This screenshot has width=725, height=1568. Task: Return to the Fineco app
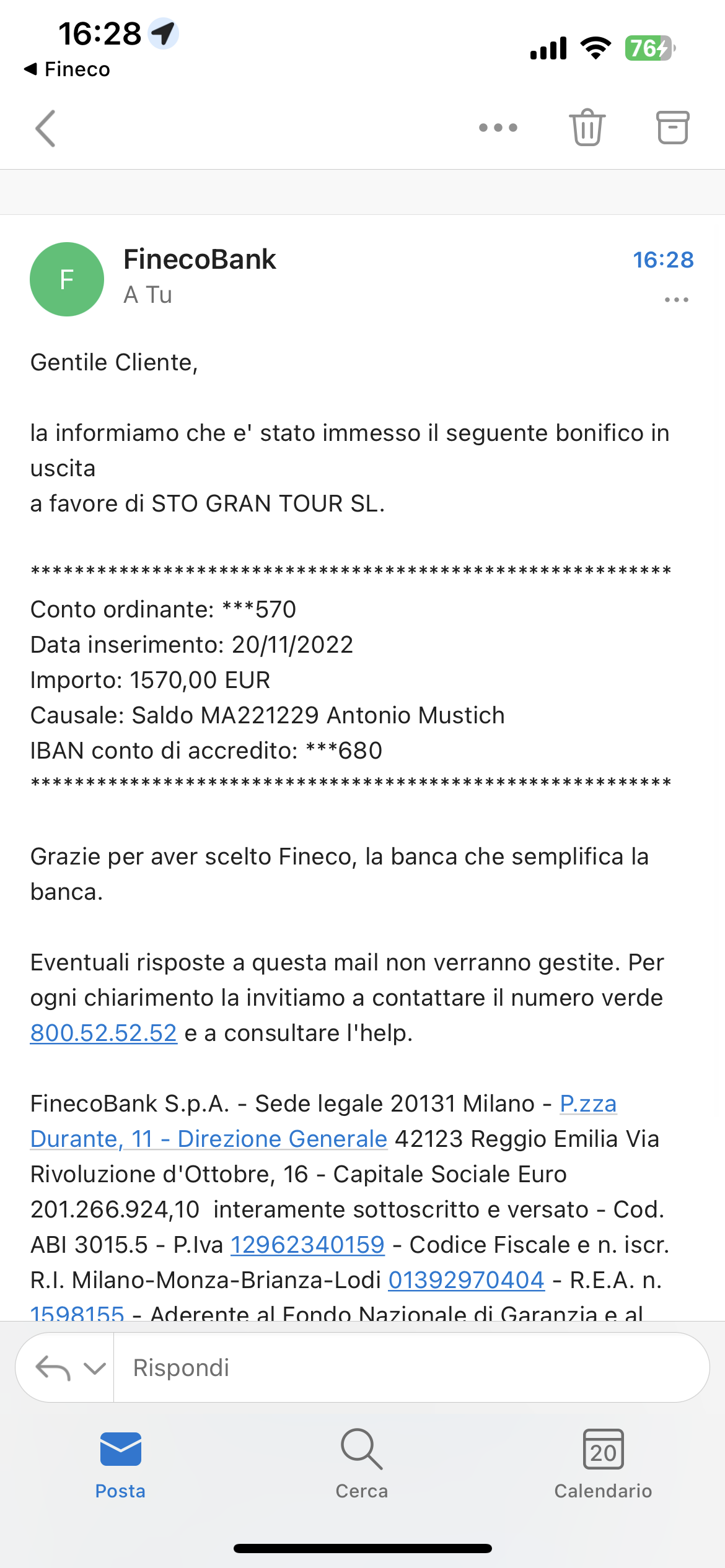click(67, 69)
